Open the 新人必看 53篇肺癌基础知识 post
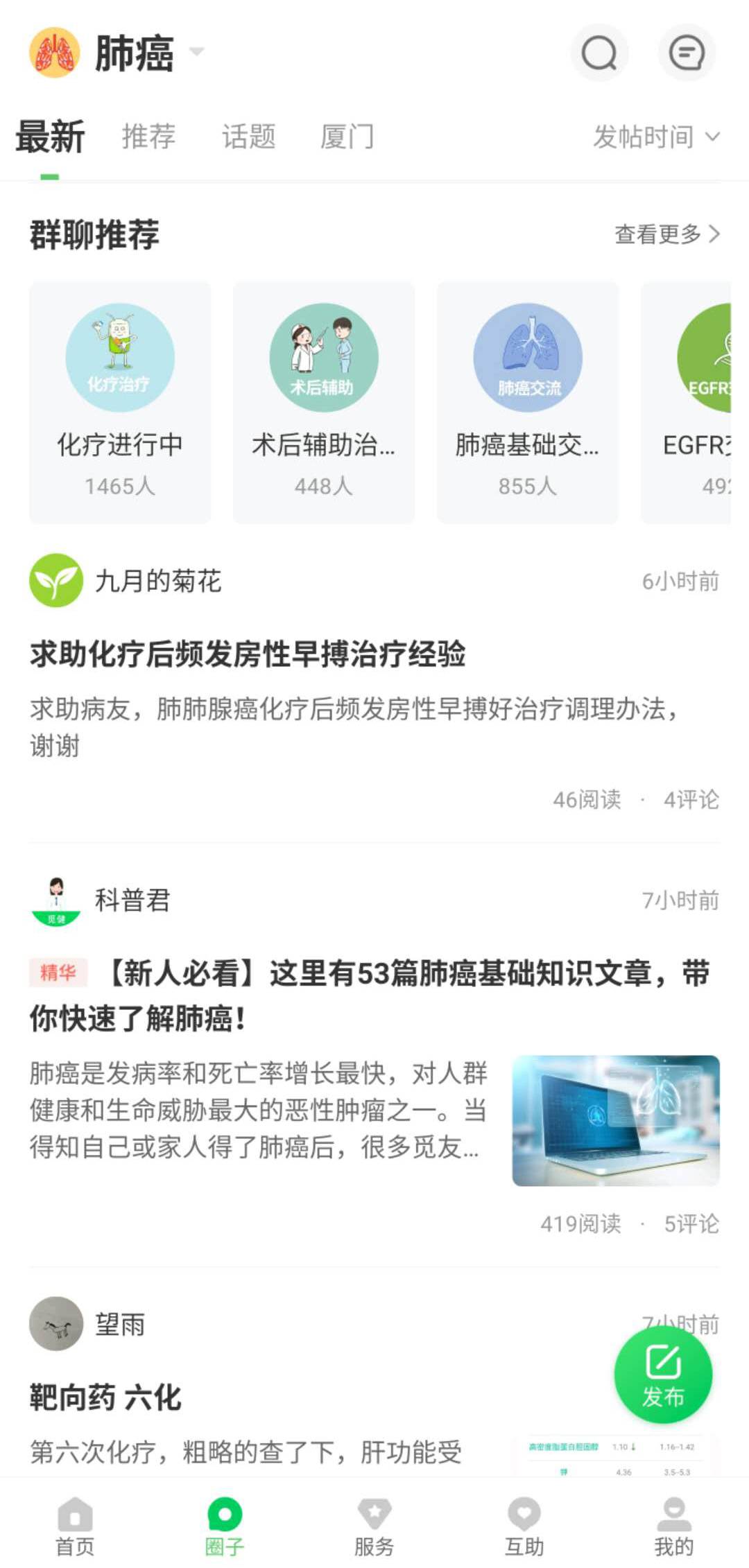This screenshot has width=749, height=1568. [x=369, y=995]
